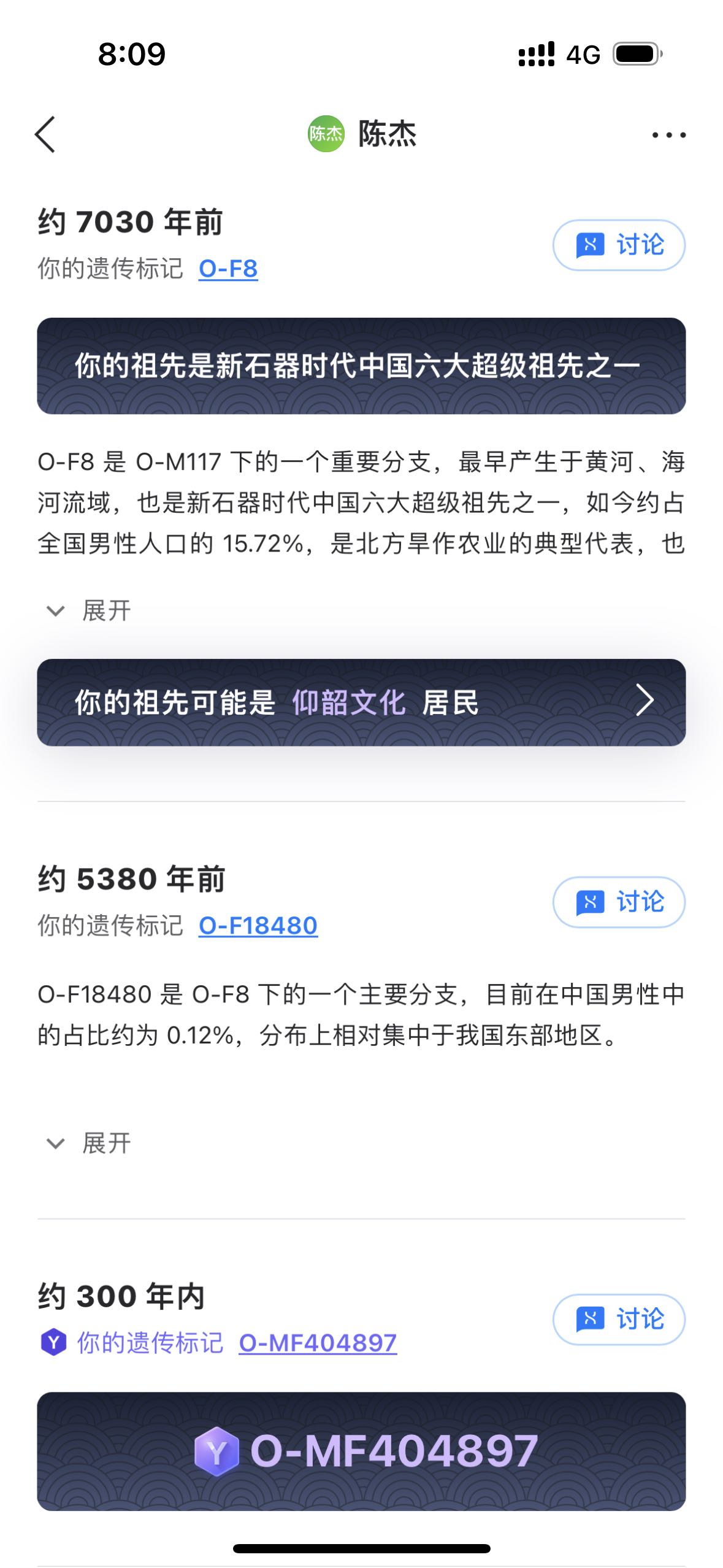Tap 讨论 button for the 5380 年前 section
Image resolution: width=723 pixels, height=1568 pixels.
tap(619, 902)
